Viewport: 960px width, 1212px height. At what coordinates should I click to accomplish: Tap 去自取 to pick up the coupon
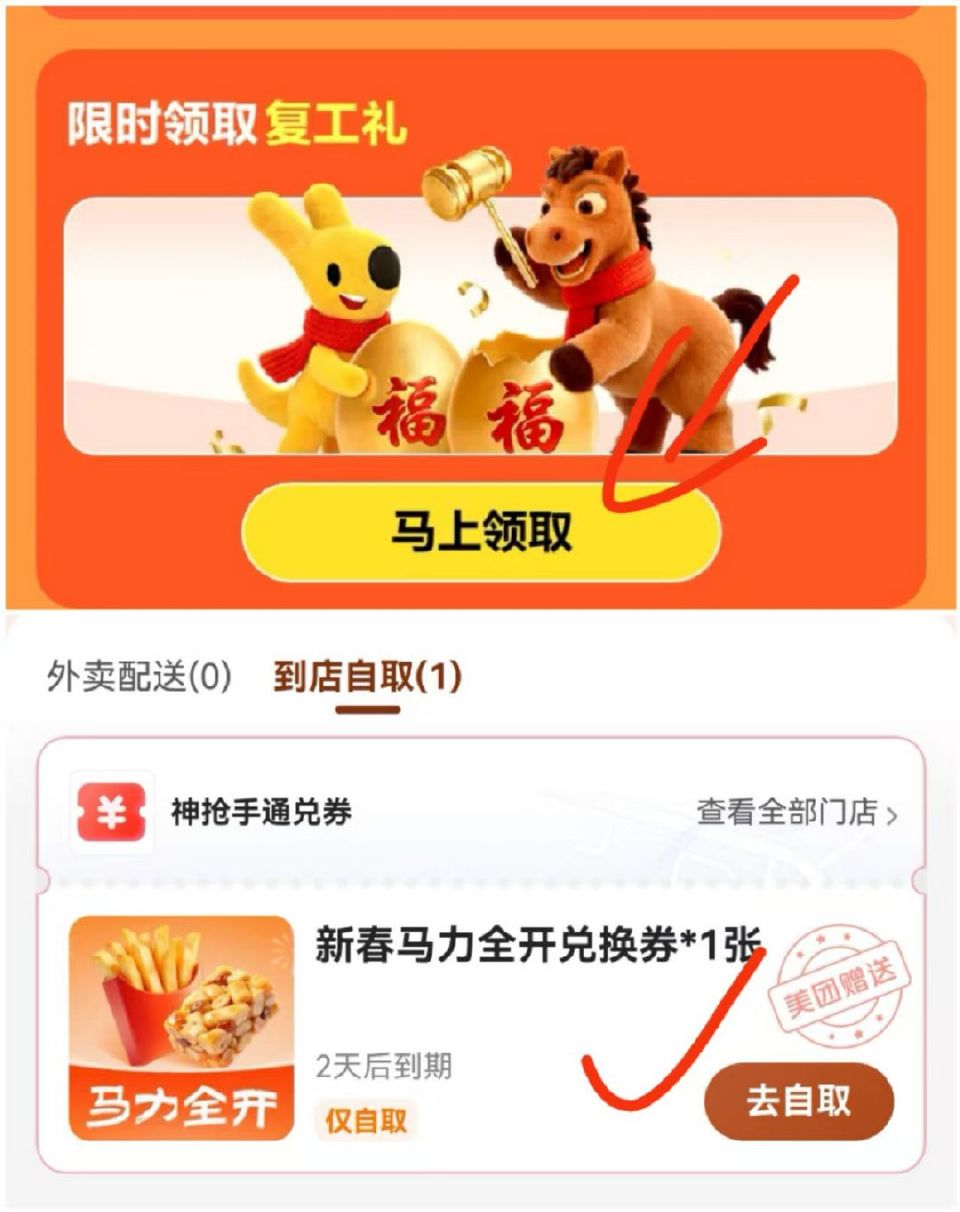coord(797,1102)
